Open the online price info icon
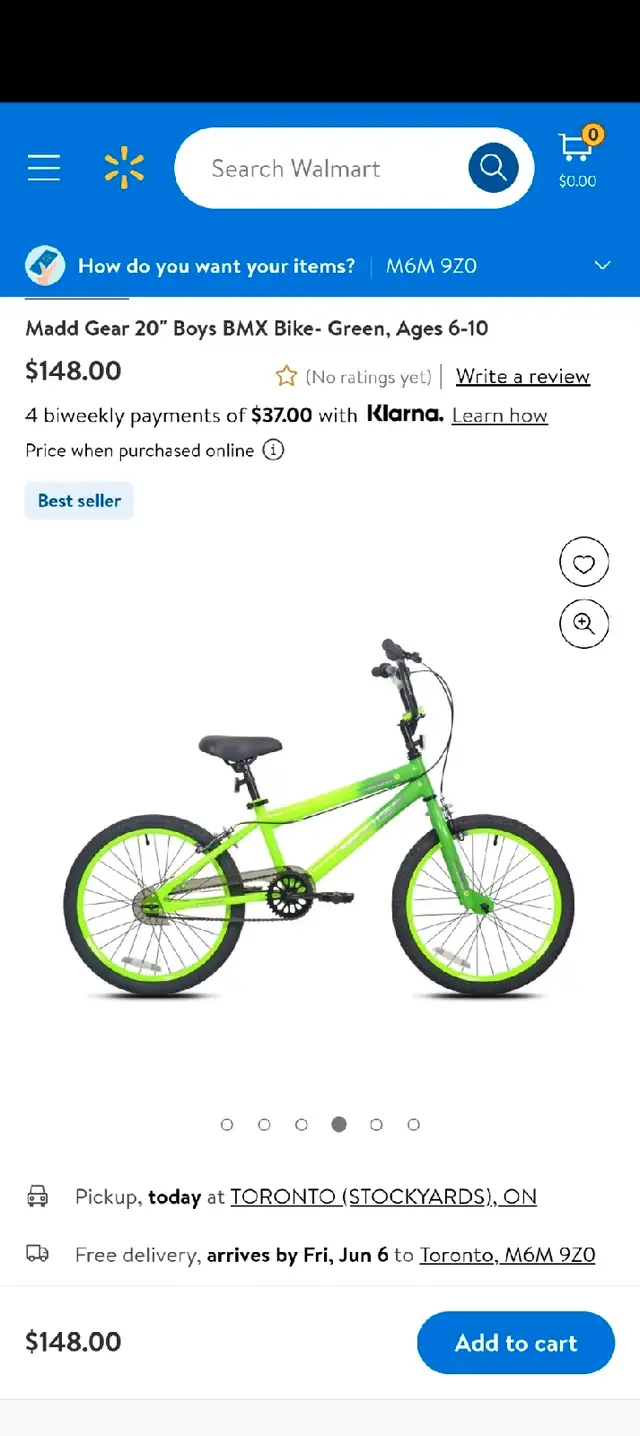The image size is (640, 1436). [x=273, y=450]
